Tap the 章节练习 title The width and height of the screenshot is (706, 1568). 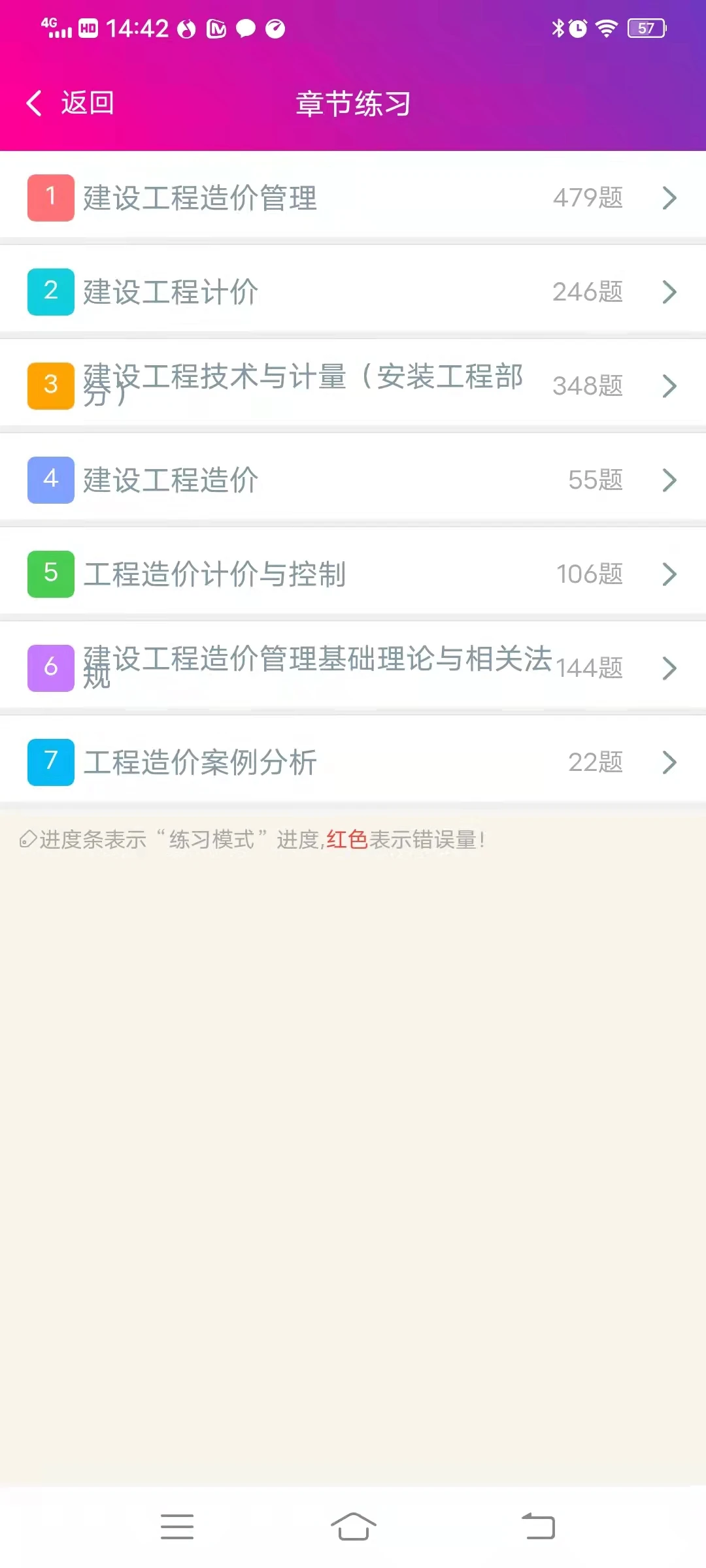352,103
